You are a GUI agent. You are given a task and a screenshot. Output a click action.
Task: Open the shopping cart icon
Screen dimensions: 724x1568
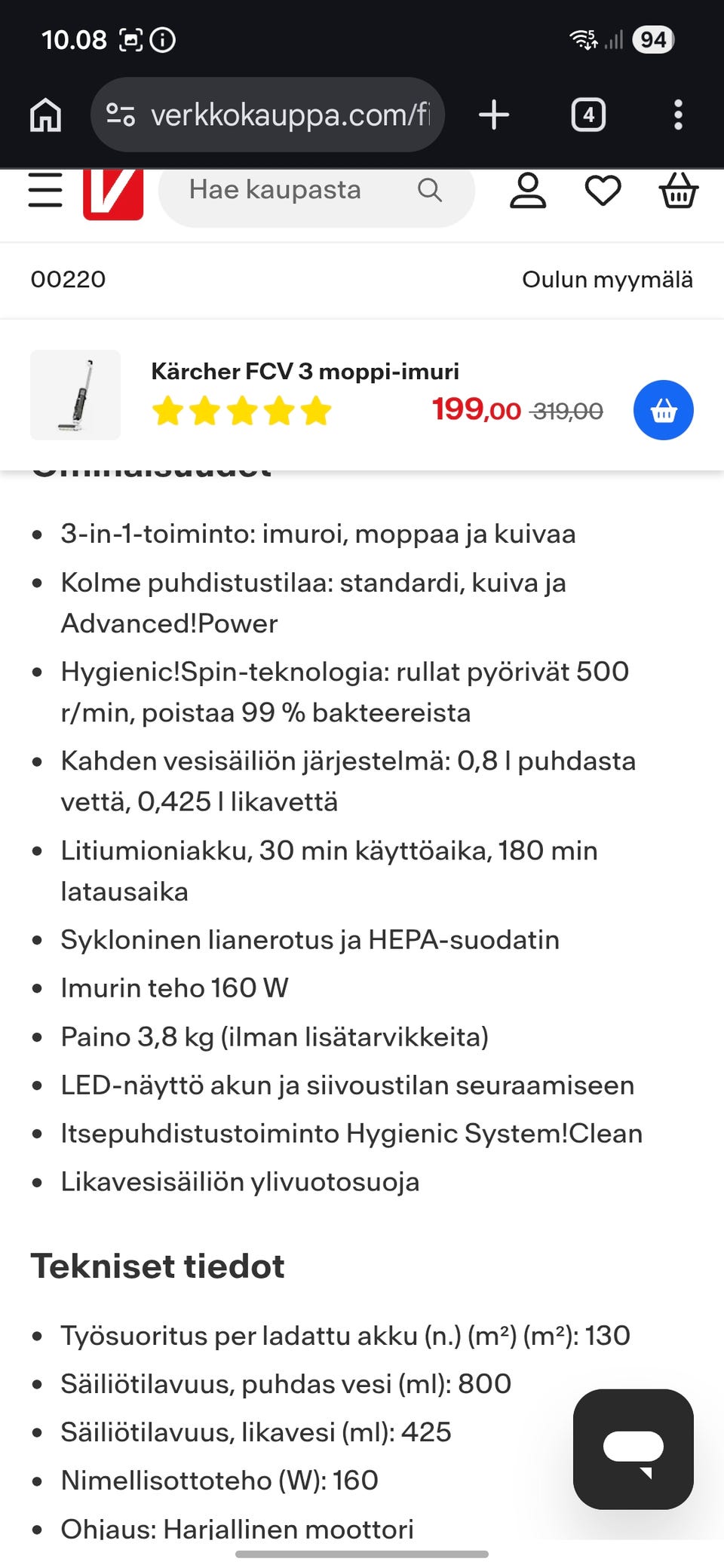point(676,191)
